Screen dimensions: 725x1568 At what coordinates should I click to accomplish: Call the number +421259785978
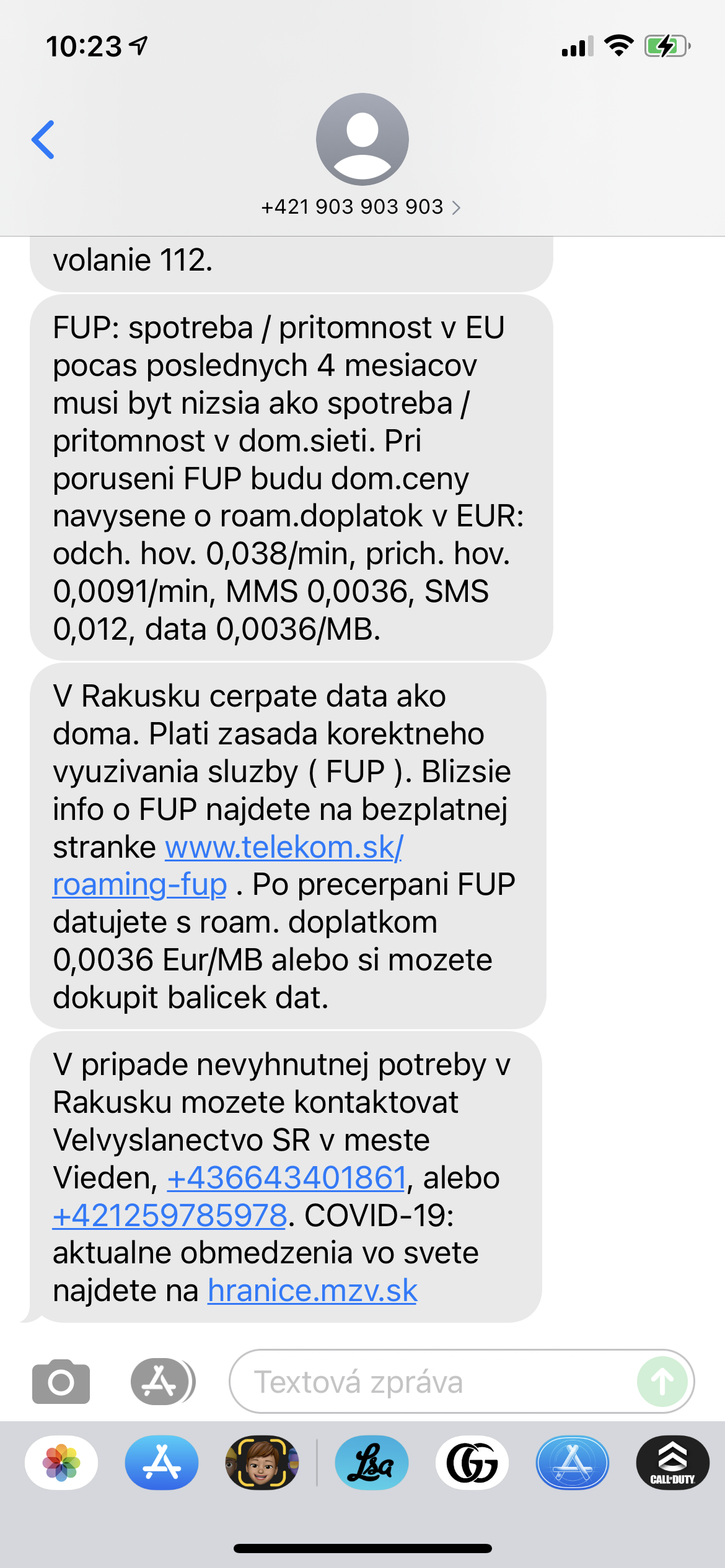[x=170, y=1215]
